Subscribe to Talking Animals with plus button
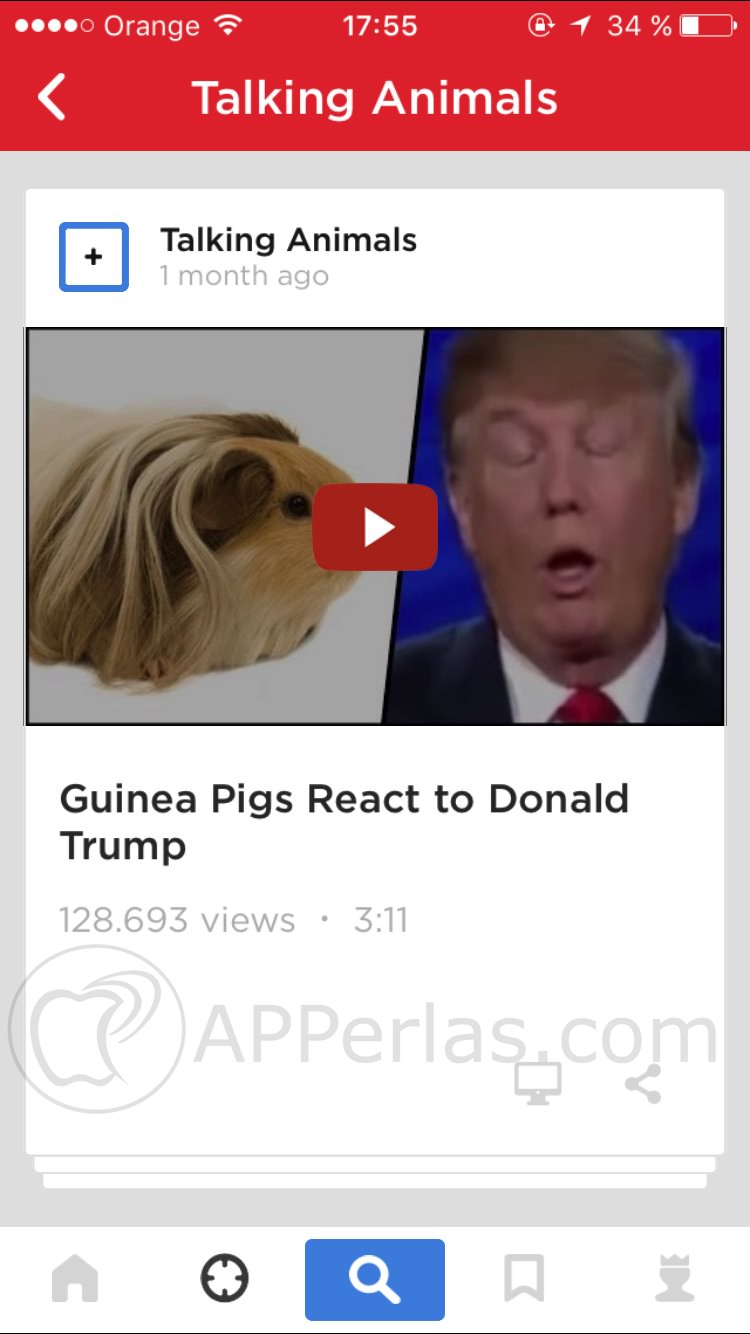 click(x=94, y=257)
